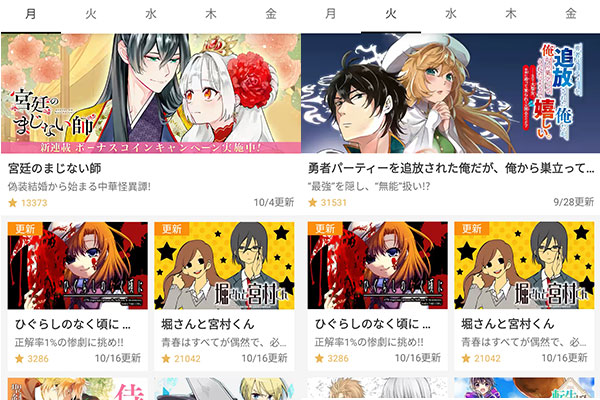Select 金 tab above the 宮廷のまじない師 banner
Viewport: 600px width, 400px height.
coord(270,14)
